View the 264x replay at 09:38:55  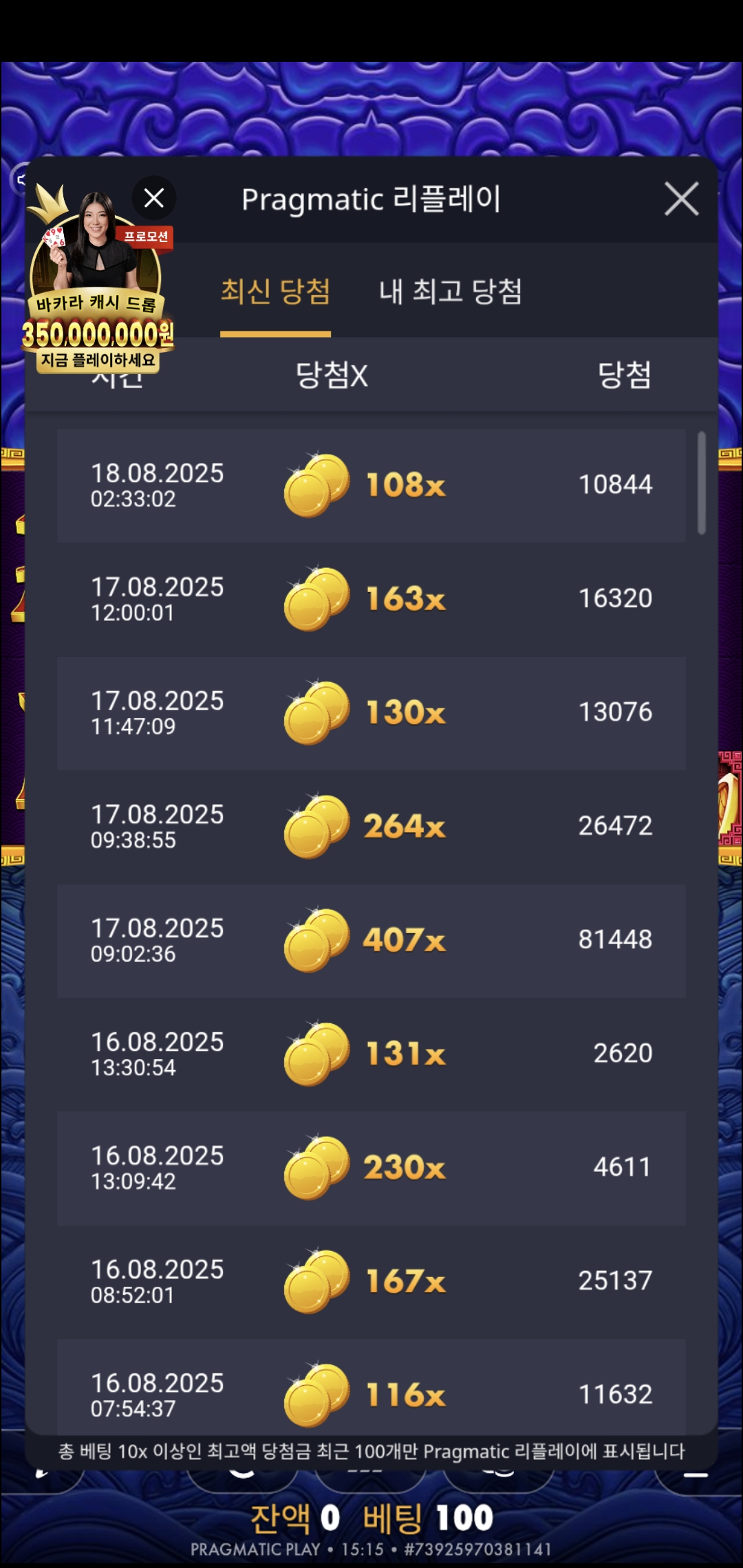pyautogui.click(x=371, y=826)
